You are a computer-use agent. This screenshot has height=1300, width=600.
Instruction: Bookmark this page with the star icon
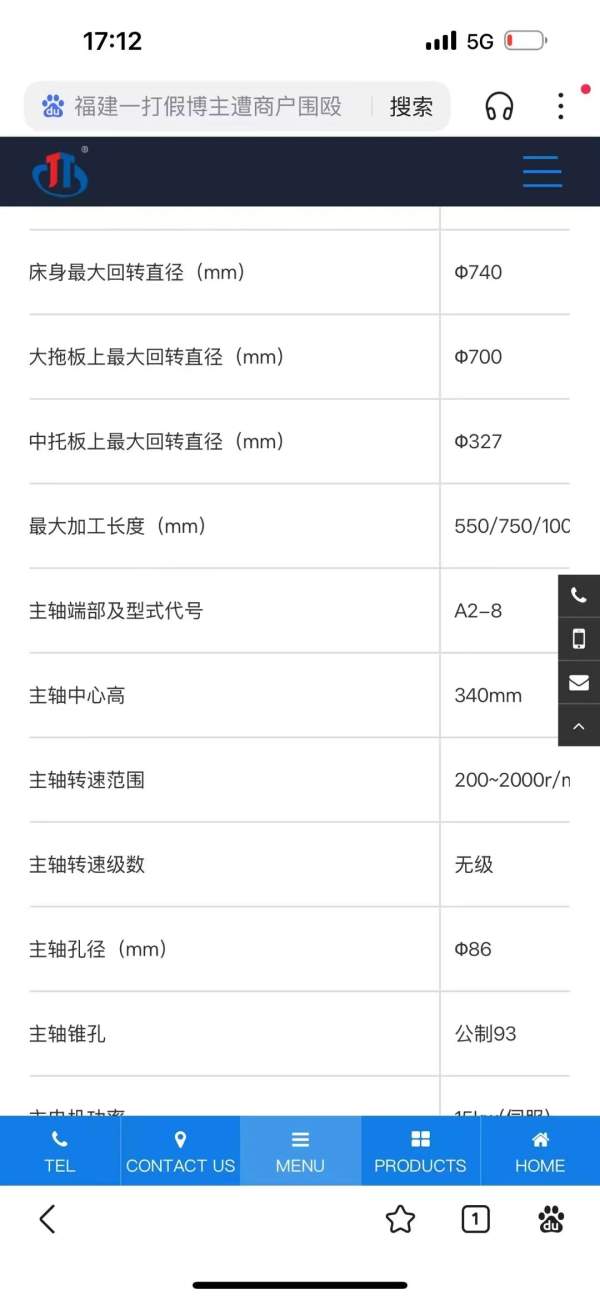(x=400, y=1218)
